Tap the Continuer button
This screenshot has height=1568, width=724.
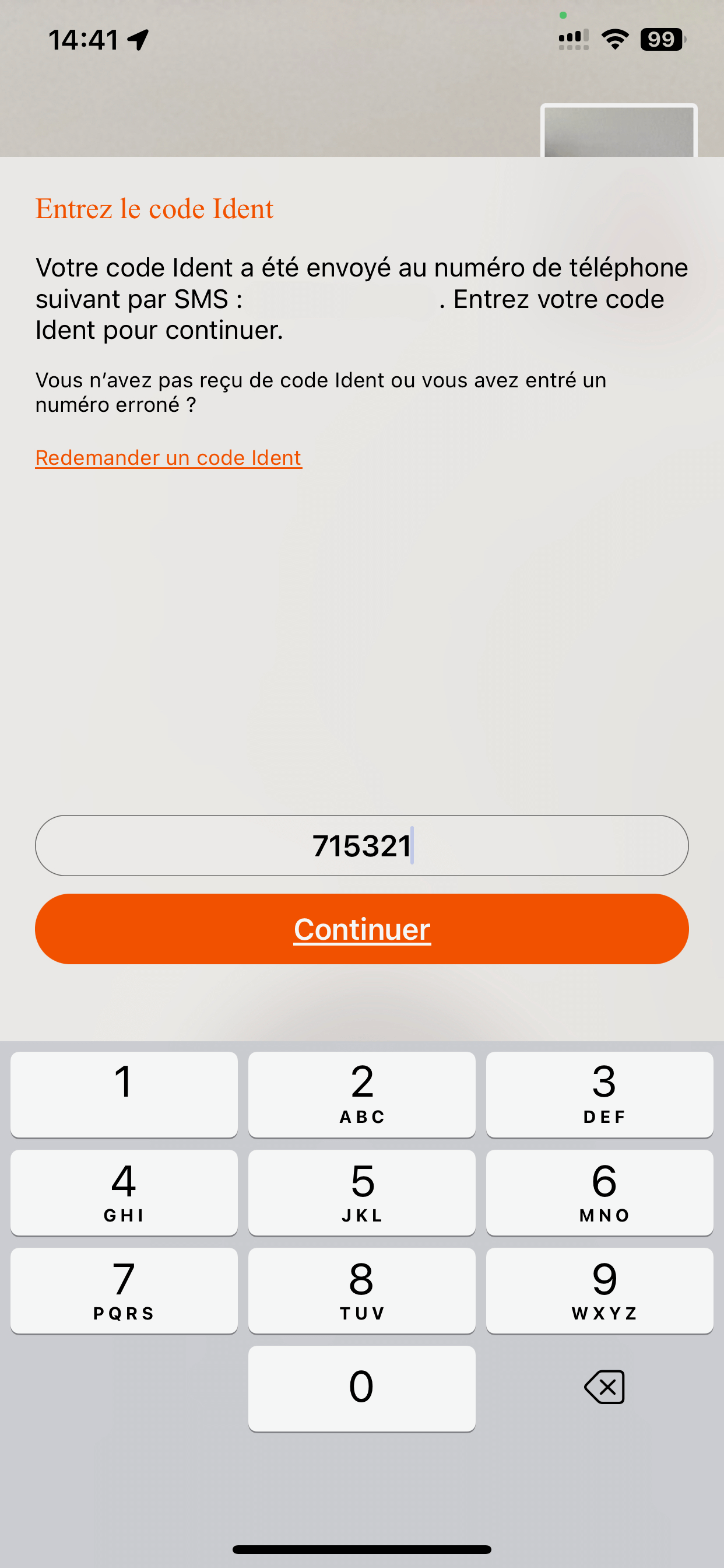[x=362, y=928]
